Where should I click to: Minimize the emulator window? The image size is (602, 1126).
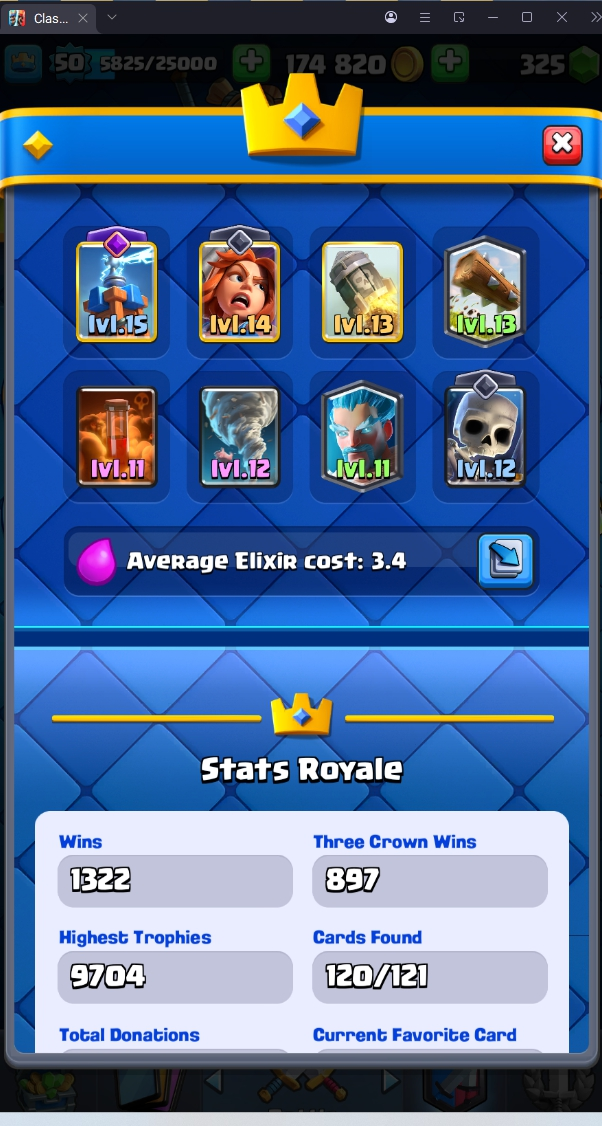(492, 17)
